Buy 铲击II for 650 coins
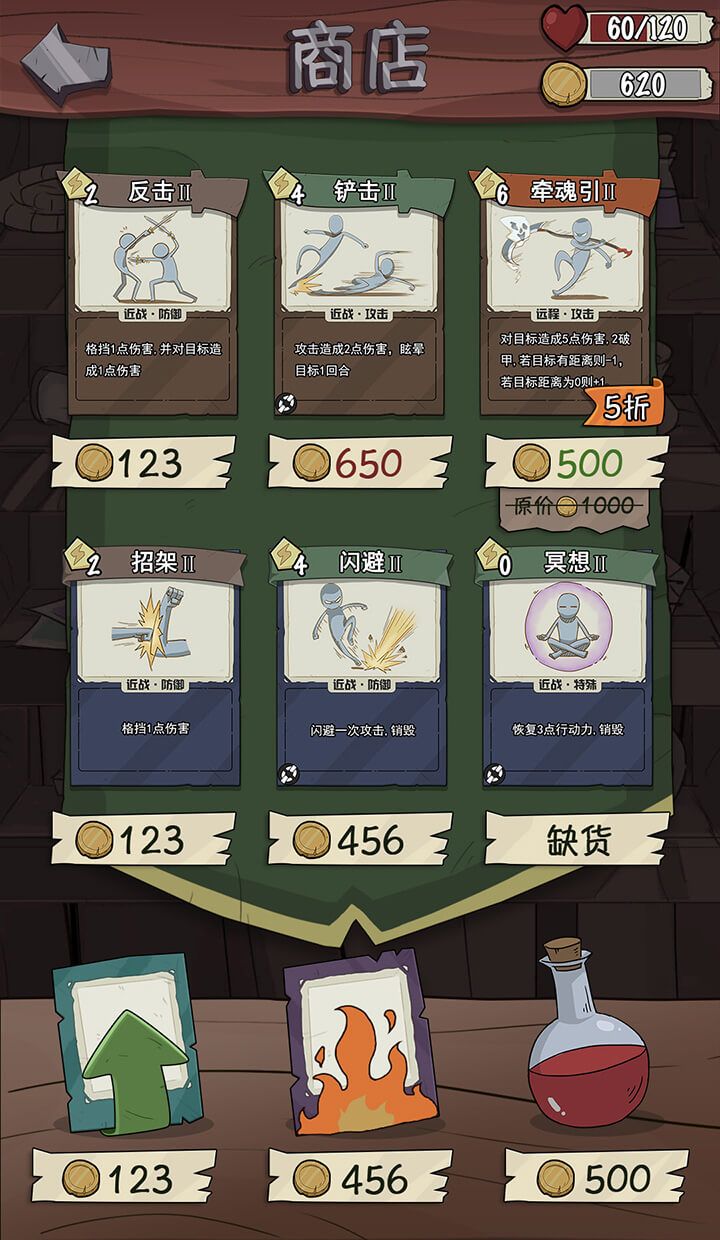The width and height of the screenshot is (720, 1240). pos(360,462)
